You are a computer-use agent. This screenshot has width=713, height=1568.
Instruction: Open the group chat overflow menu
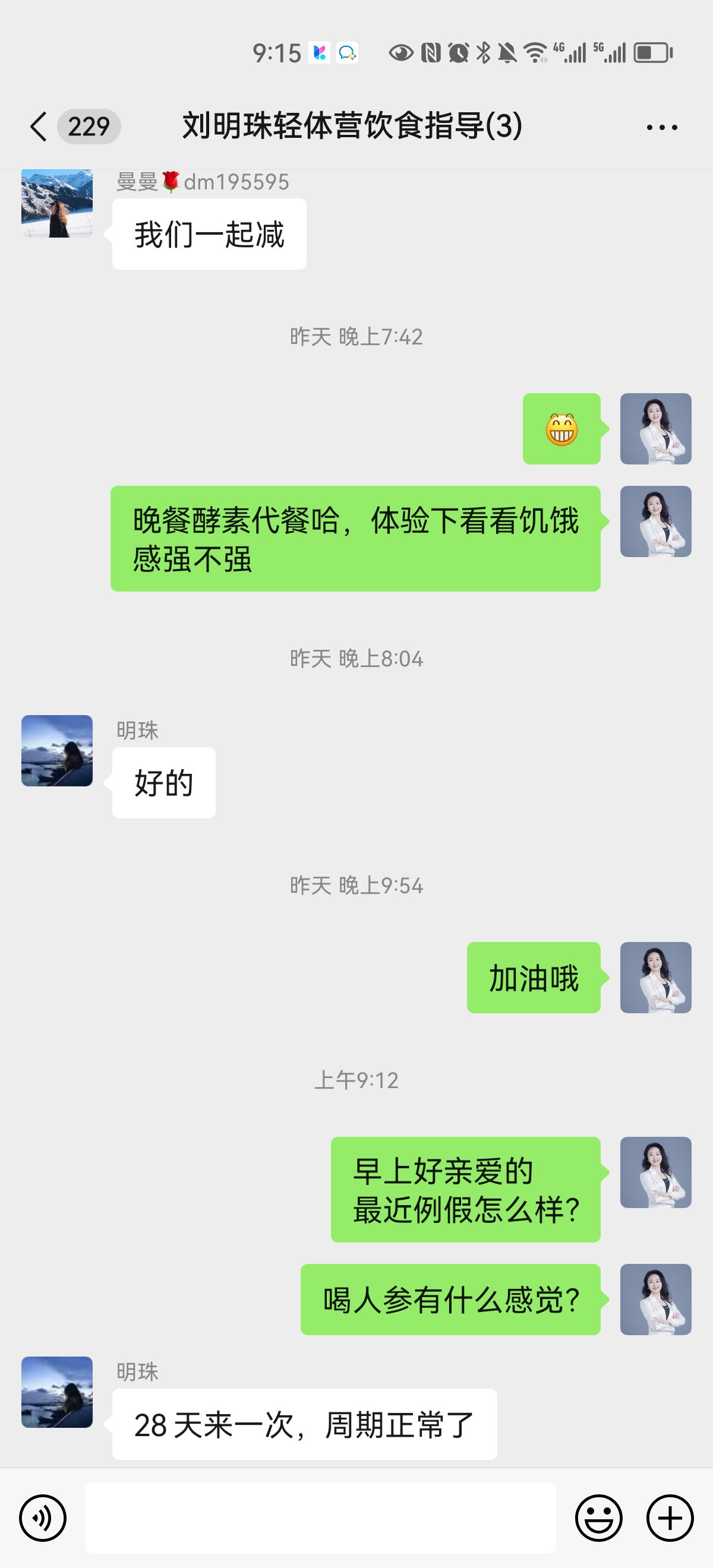661,127
